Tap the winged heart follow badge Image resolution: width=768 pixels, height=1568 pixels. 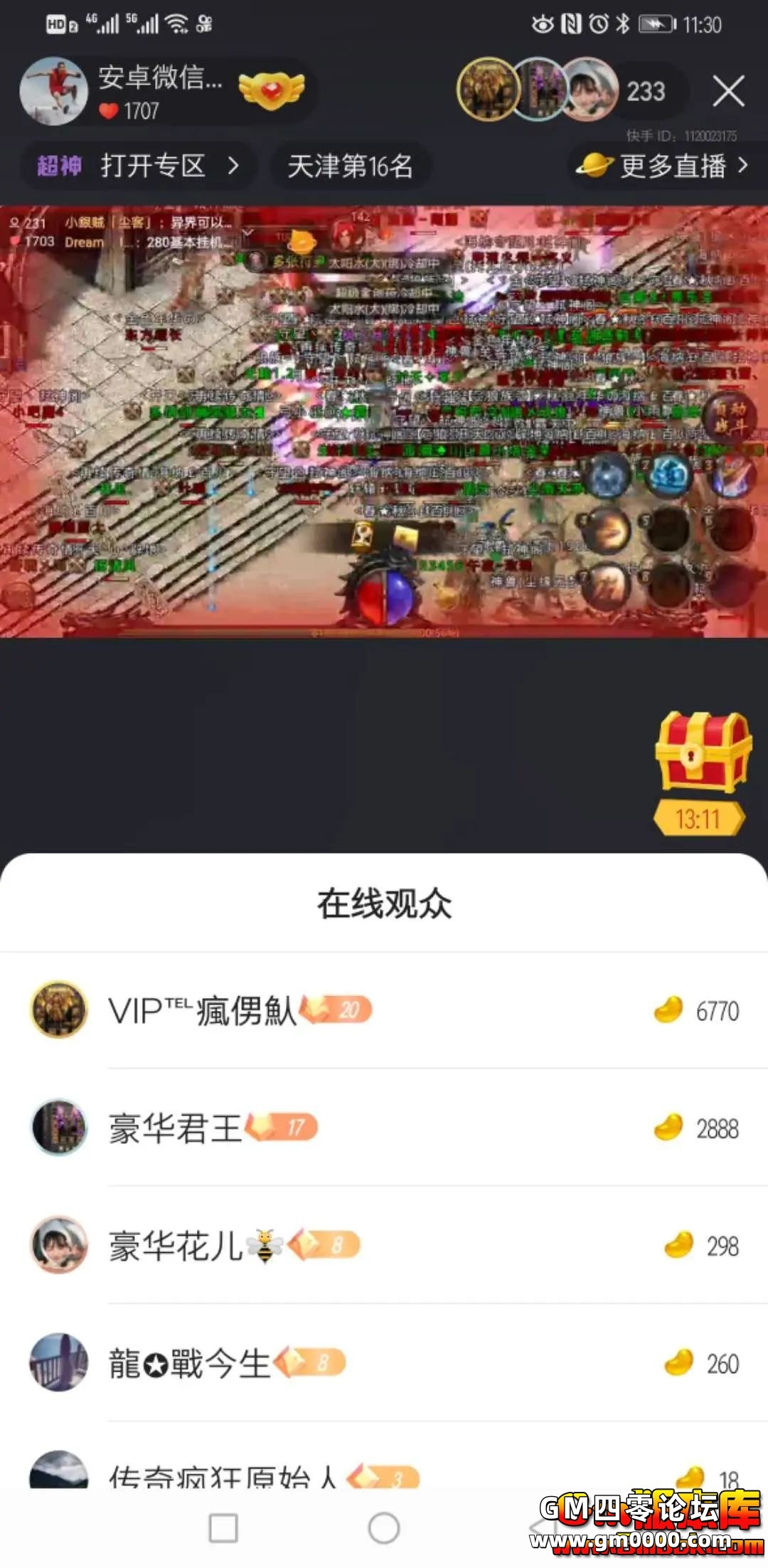click(x=271, y=91)
